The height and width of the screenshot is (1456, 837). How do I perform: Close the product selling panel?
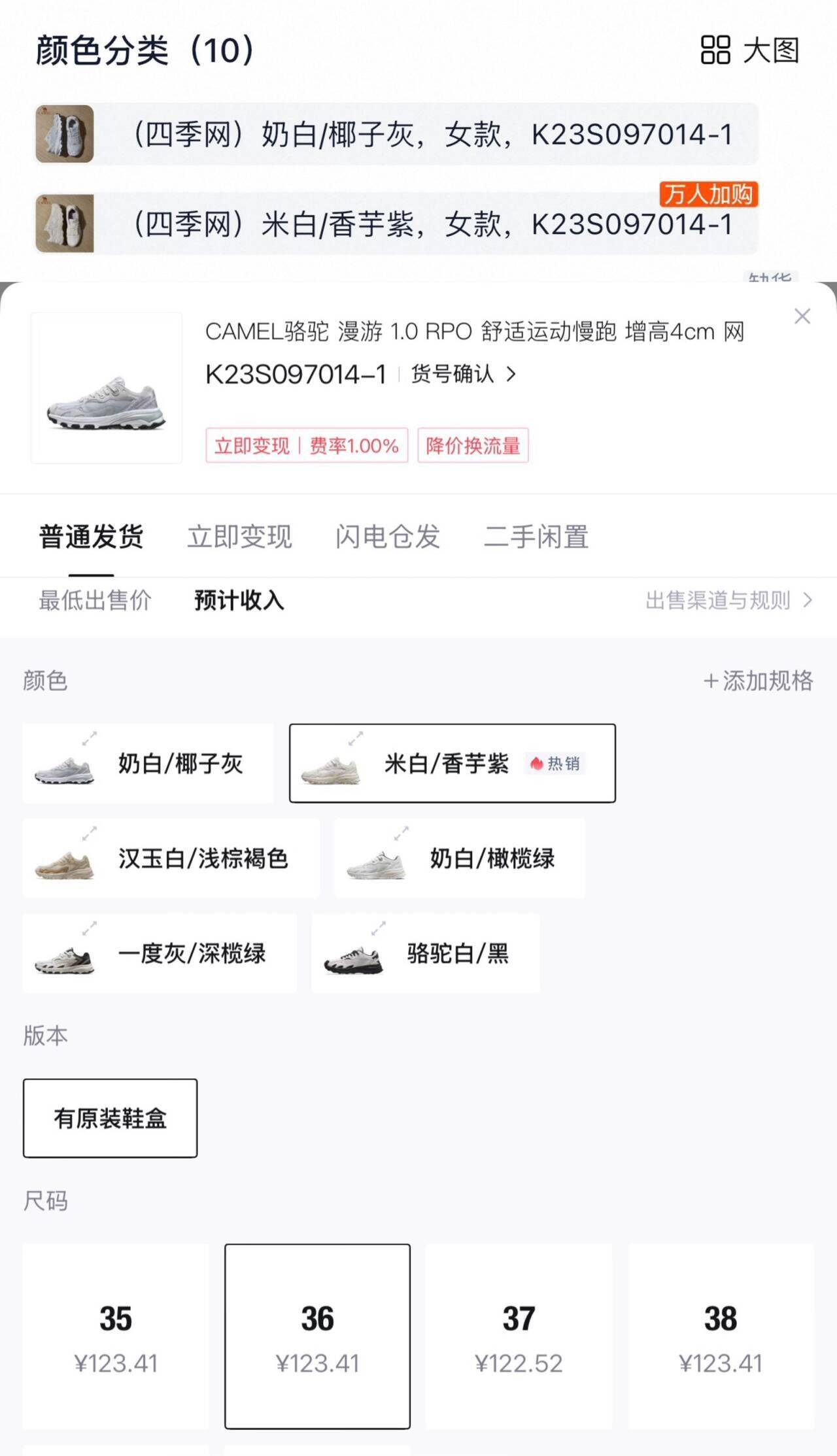802,316
